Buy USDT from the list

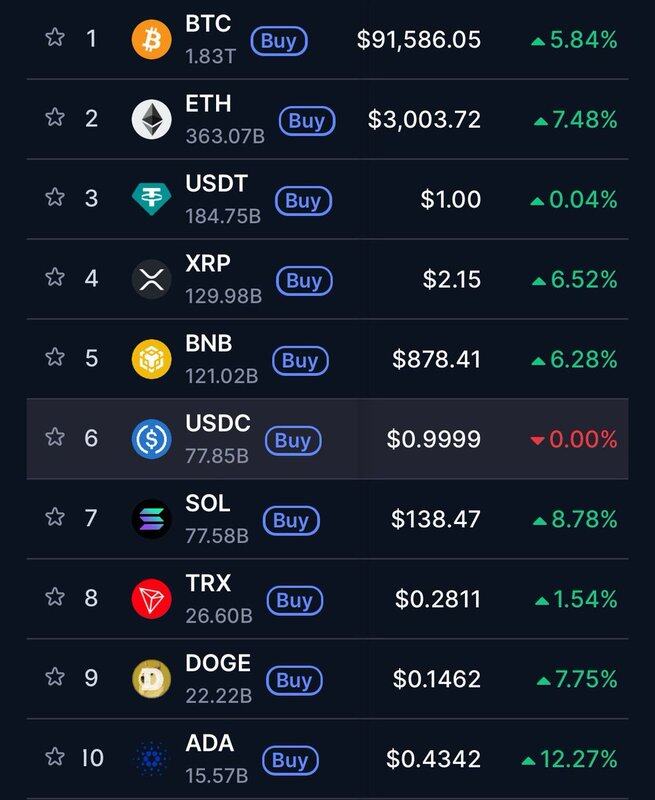click(x=302, y=201)
